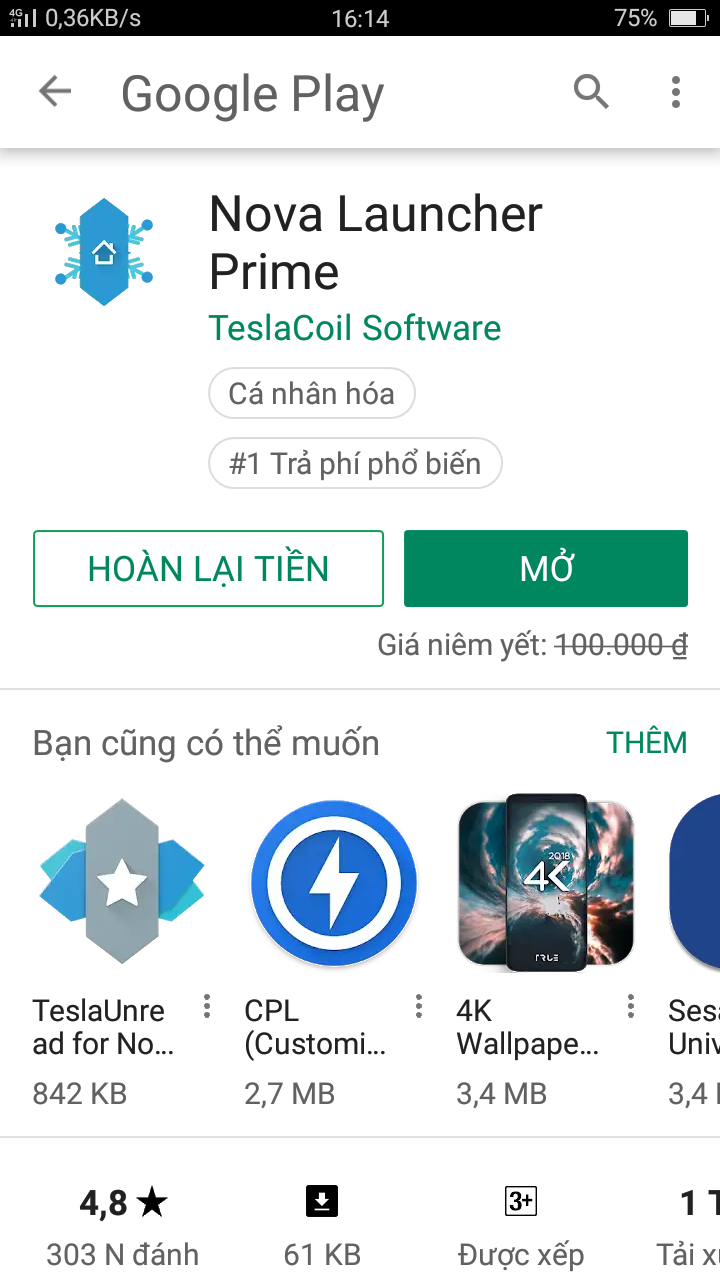This screenshot has width=720, height=1280.
Task: Select the Cá nhân hóa category chip
Action: [x=311, y=393]
